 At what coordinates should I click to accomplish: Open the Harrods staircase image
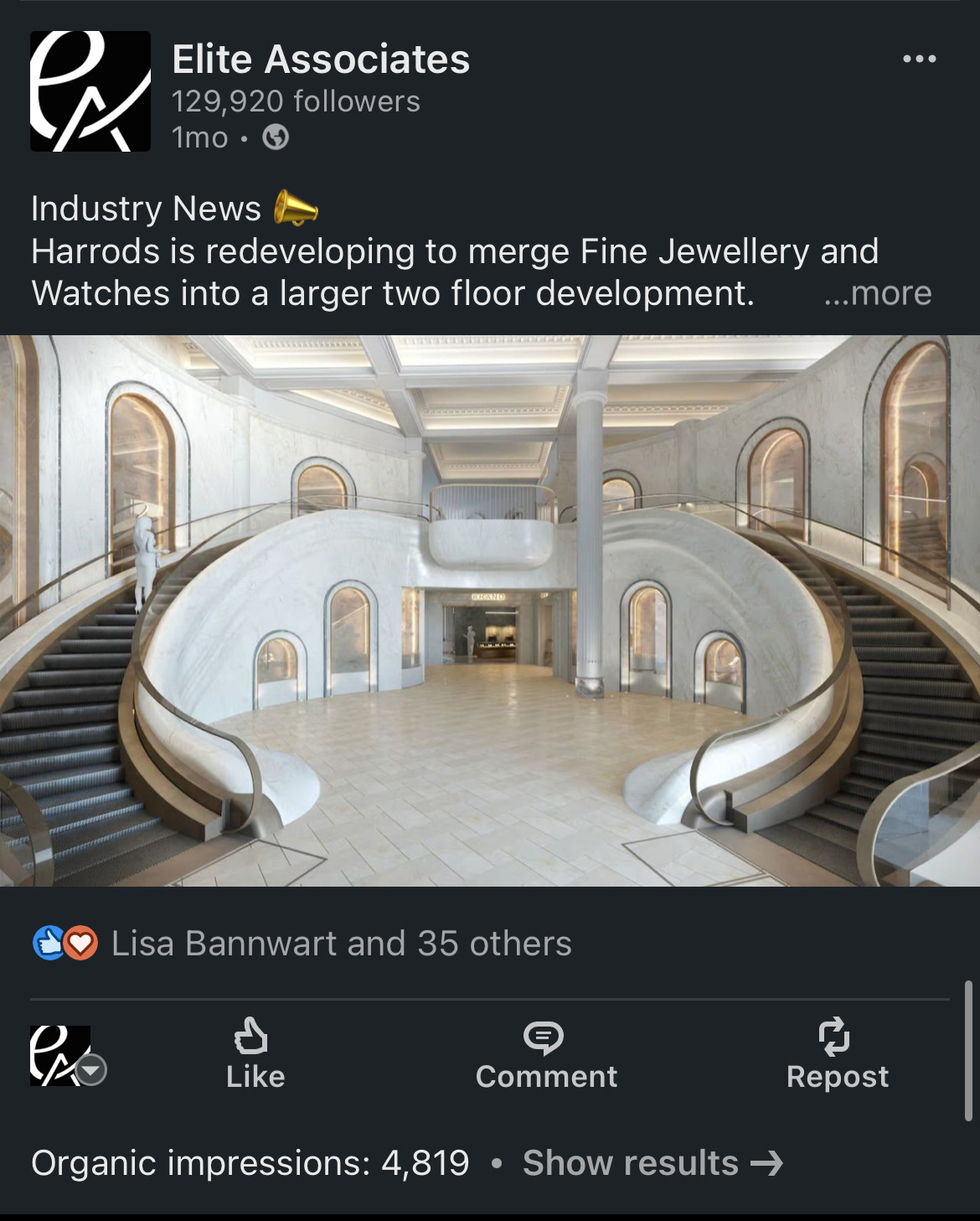point(490,610)
